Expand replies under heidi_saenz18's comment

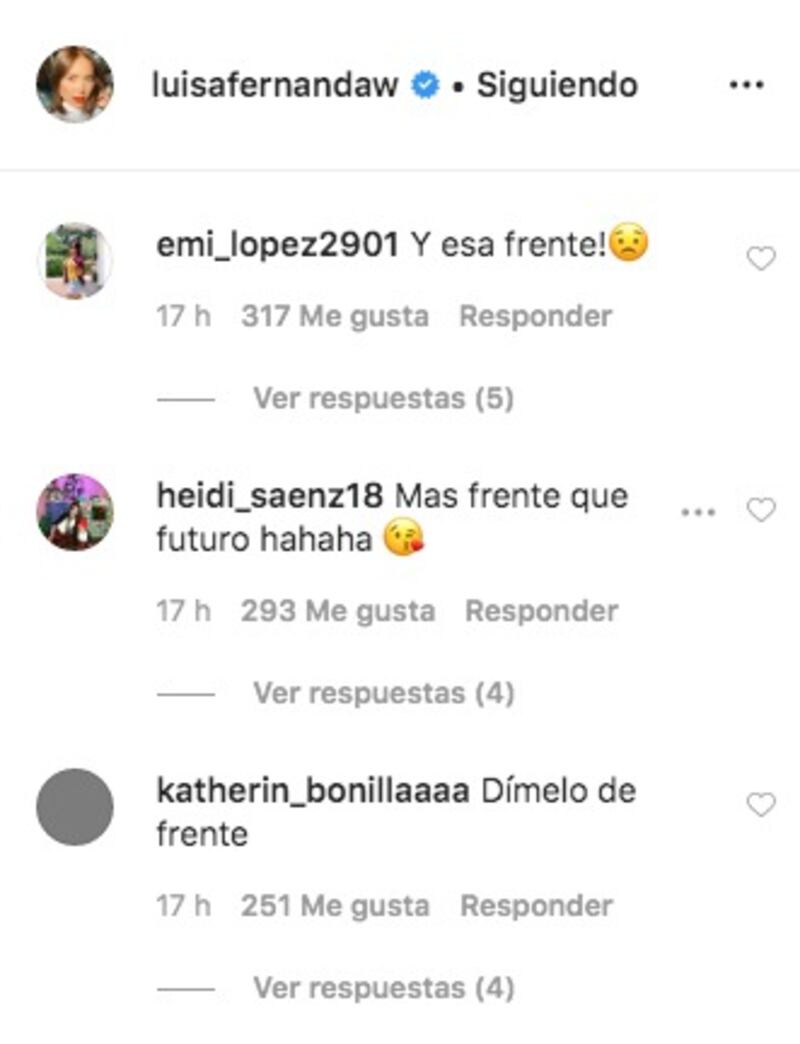(x=382, y=693)
